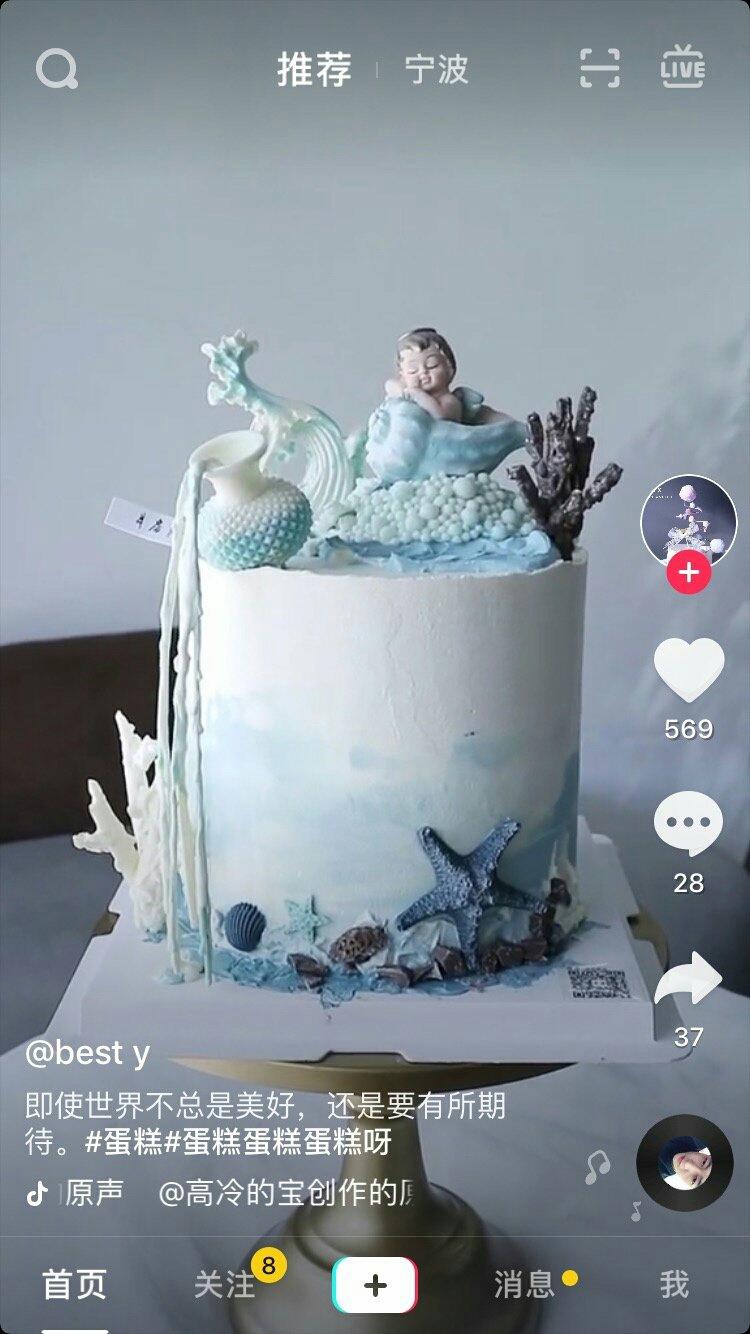The width and height of the screenshot is (750, 1334).
Task: Open the LIVE streams icon
Action: (683, 67)
